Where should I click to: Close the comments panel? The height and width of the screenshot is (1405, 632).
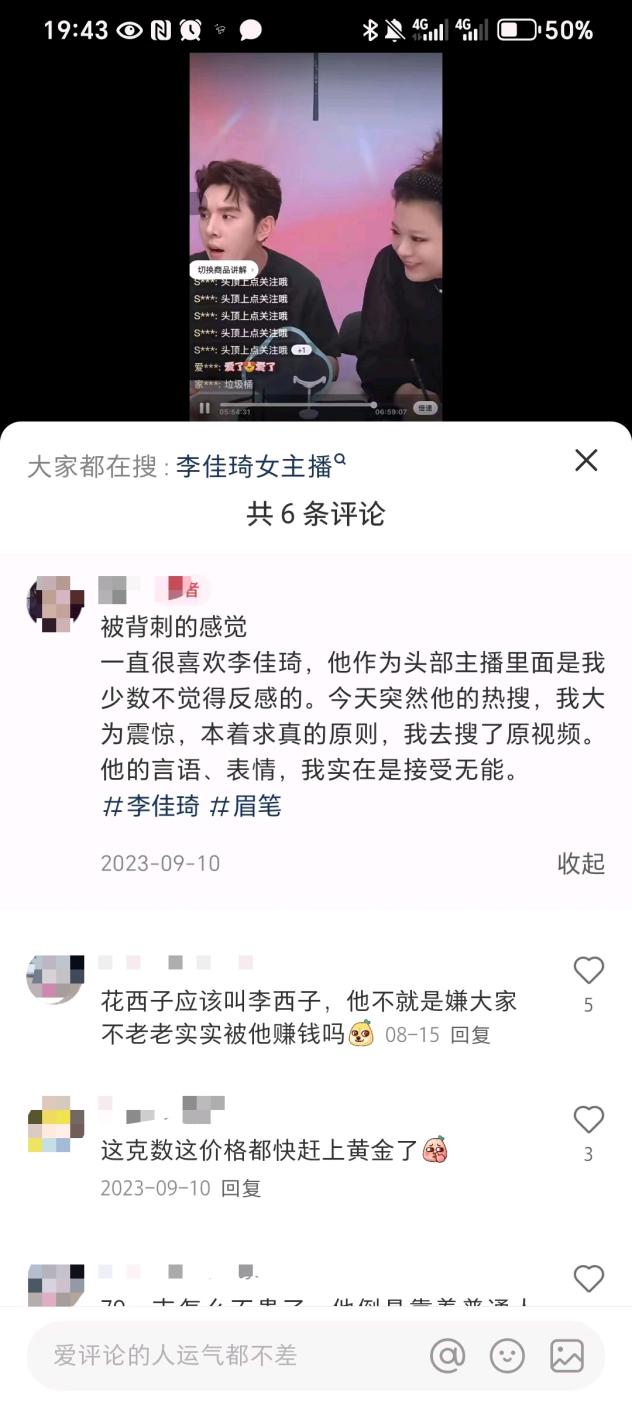586,460
